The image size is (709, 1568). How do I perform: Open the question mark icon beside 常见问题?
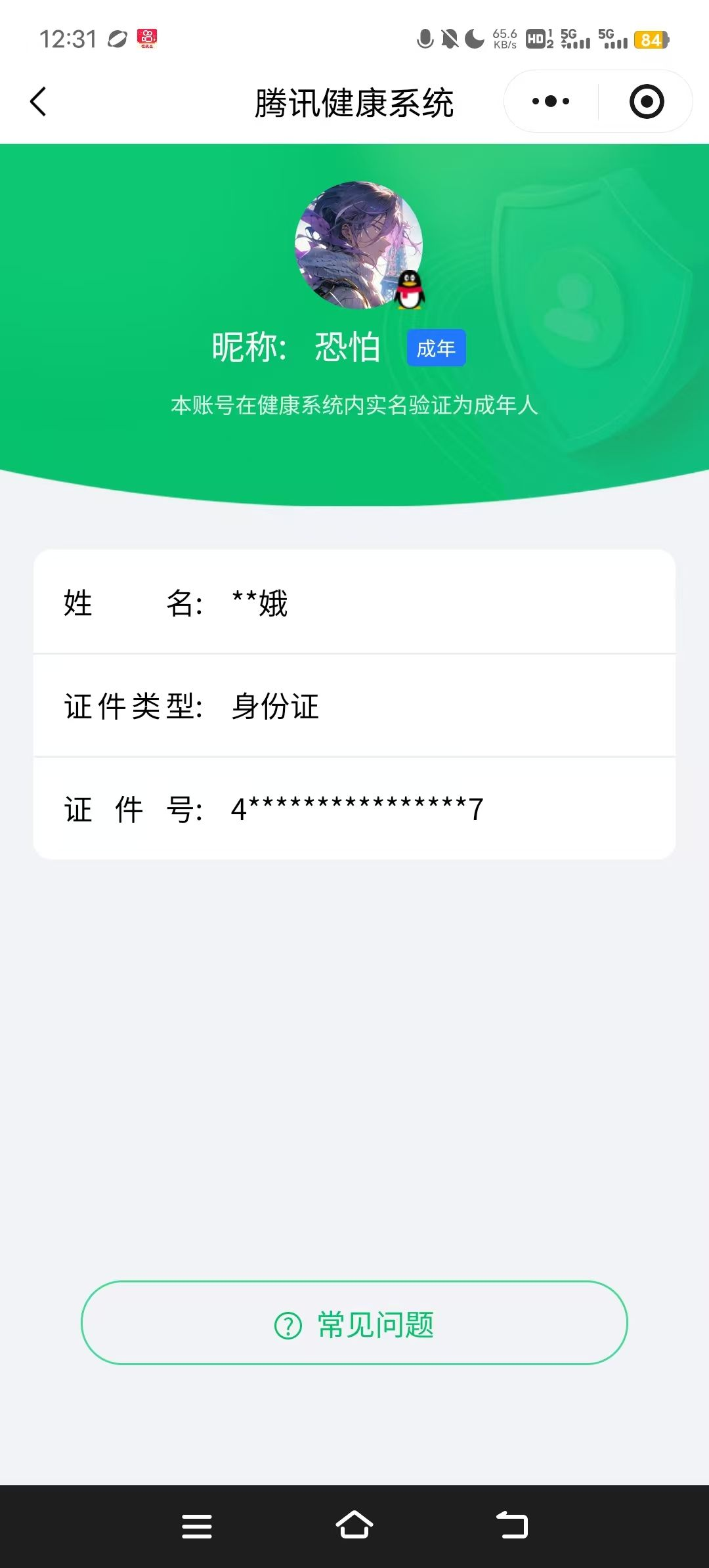click(x=287, y=1324)
